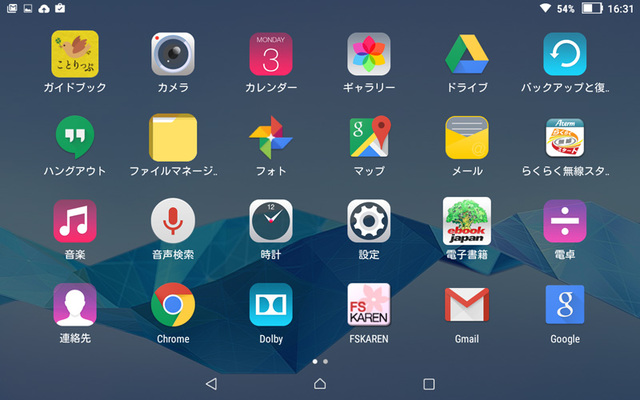This screenshot has height=400, width=640.
Task: Open the メール mail app
Action: pos(467,137)
